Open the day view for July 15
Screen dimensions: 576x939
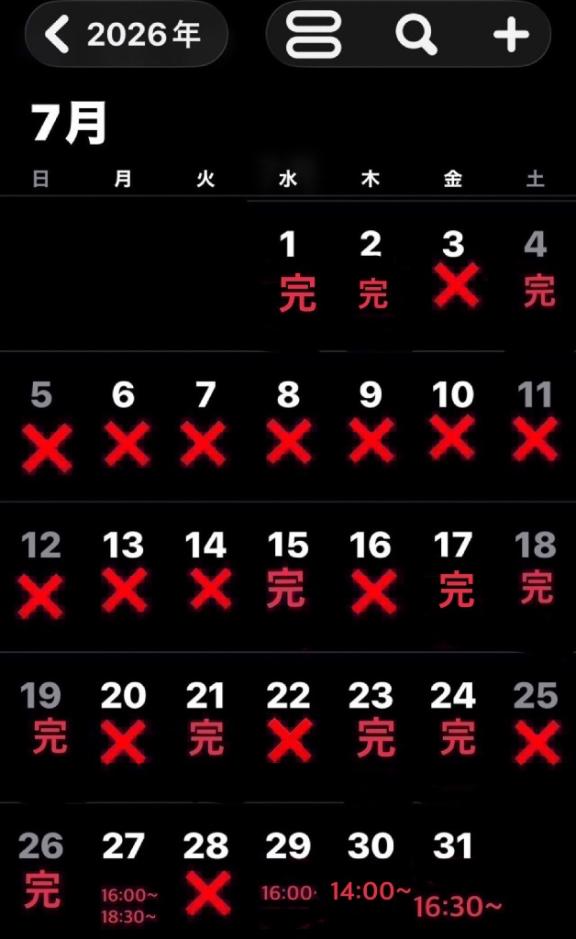point(288,545)
